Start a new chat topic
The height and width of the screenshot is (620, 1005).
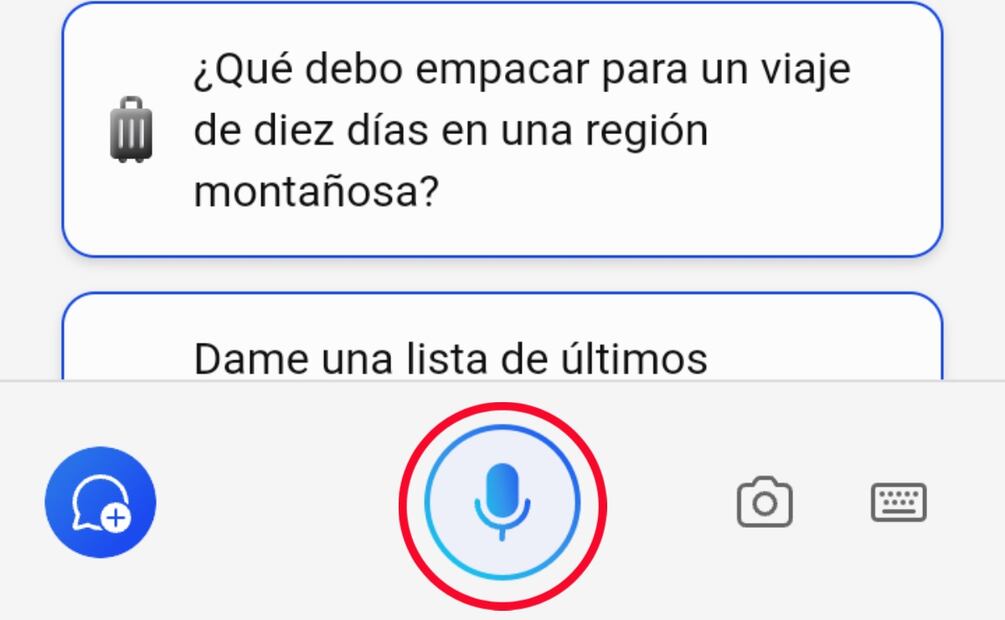point(100,502)
